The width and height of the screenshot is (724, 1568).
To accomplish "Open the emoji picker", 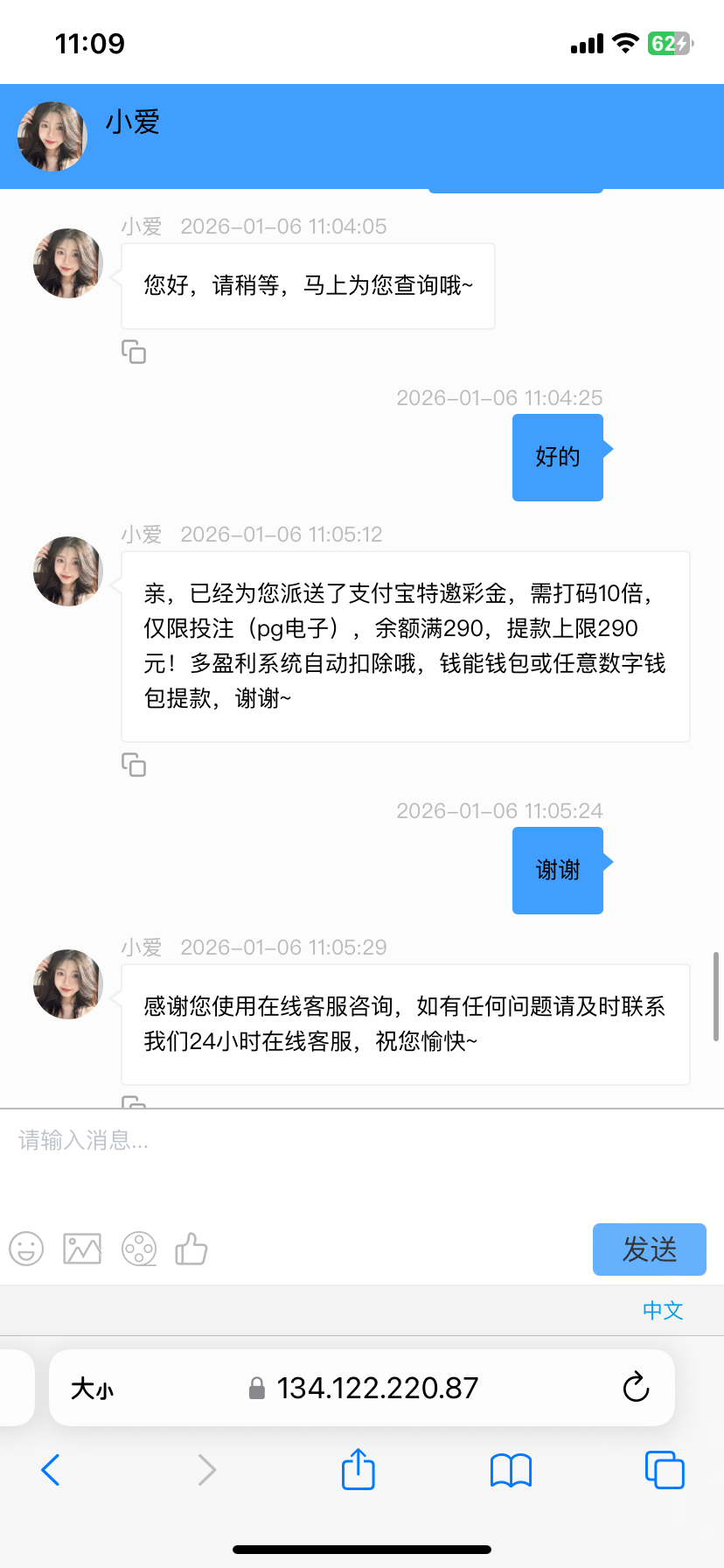I will (x=26, y=1249).
